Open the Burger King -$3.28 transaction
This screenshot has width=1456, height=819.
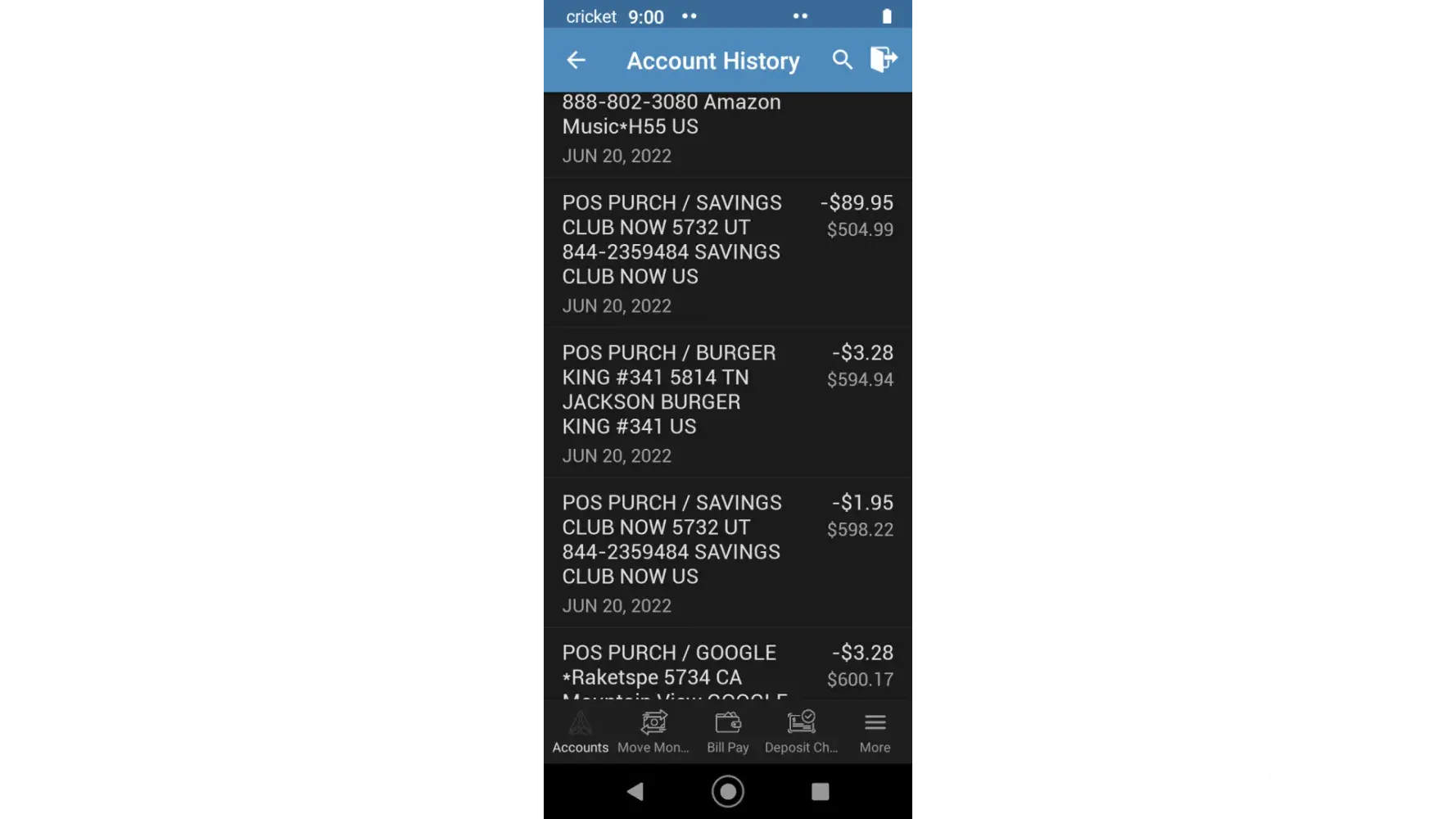pyautogui.click(x=727, y=402)
